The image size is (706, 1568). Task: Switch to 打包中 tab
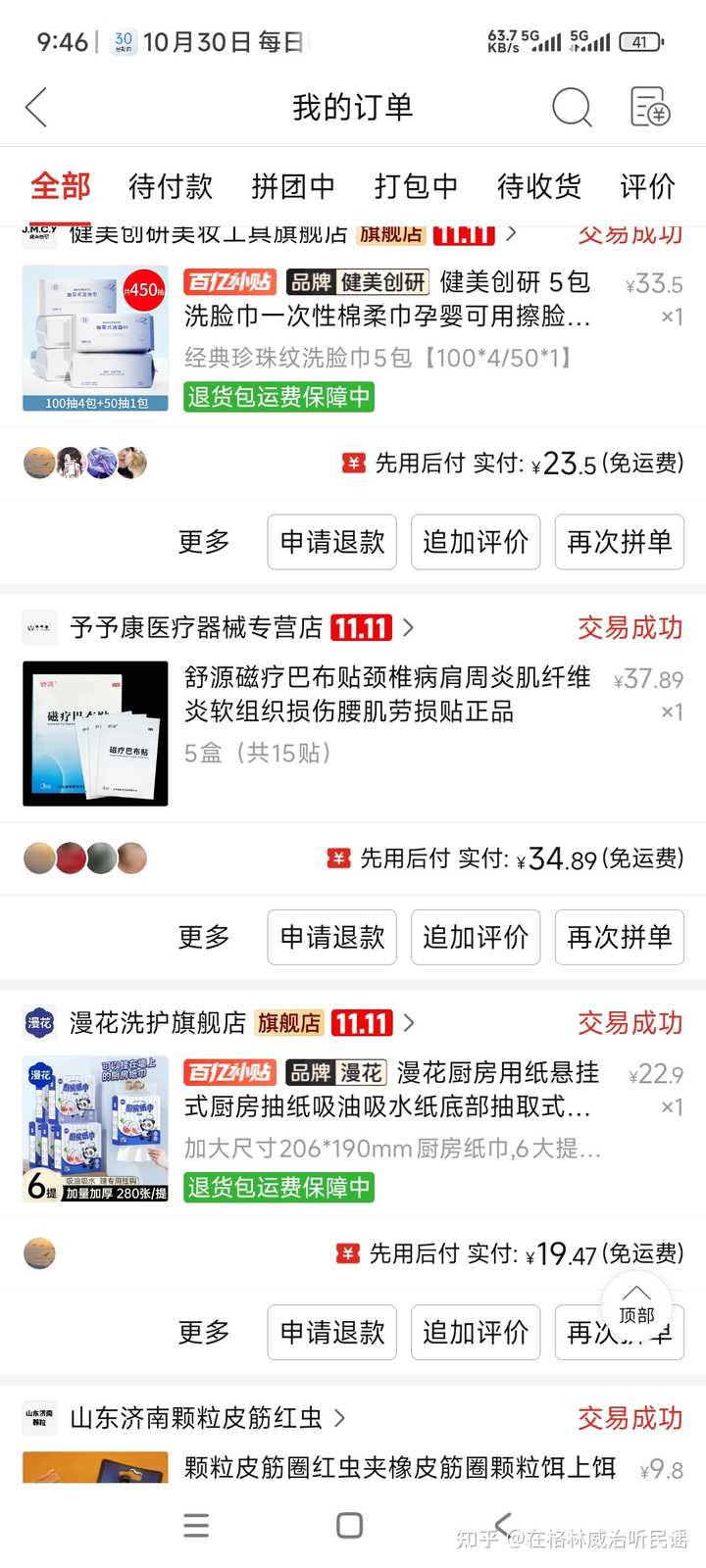click(x=416, y=186)
